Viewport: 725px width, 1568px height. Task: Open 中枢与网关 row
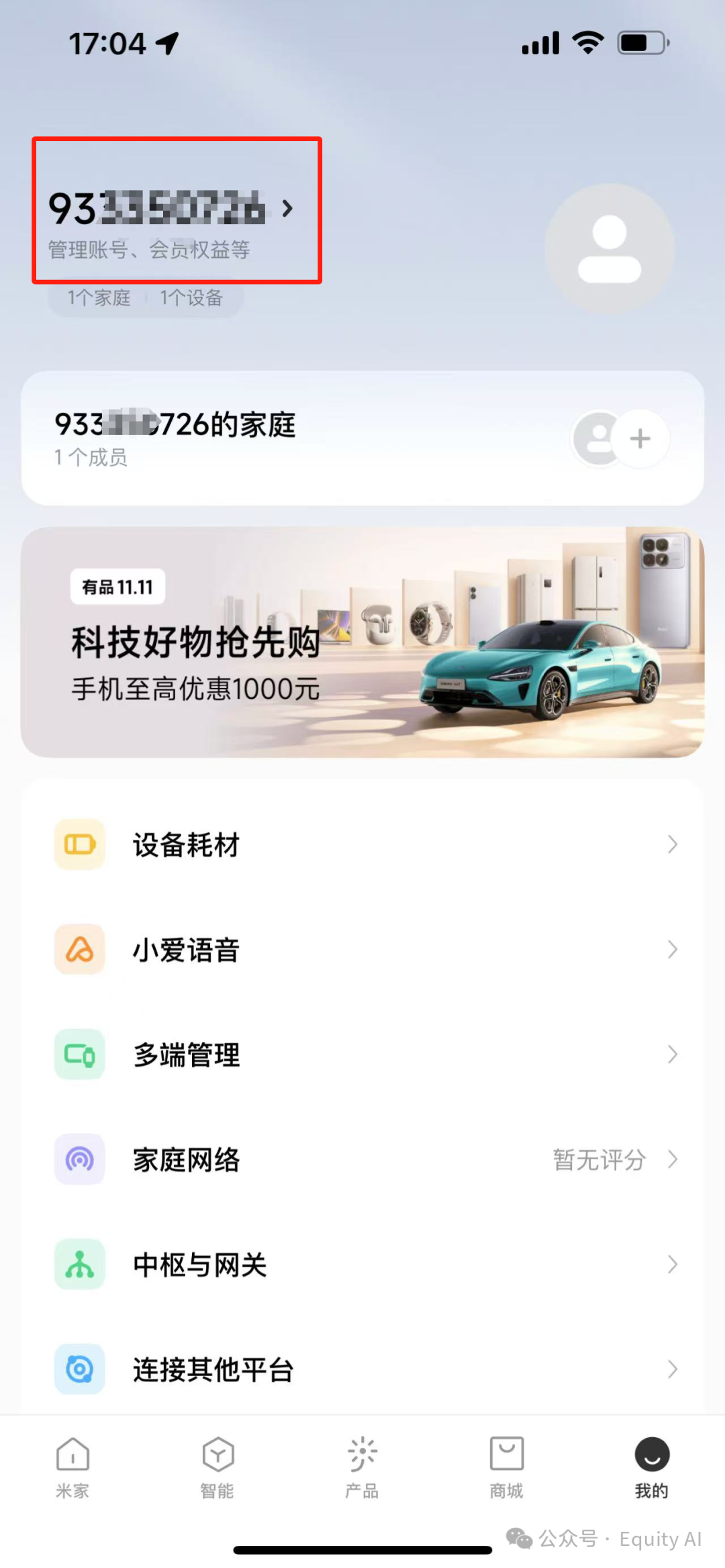(362, 1265)
